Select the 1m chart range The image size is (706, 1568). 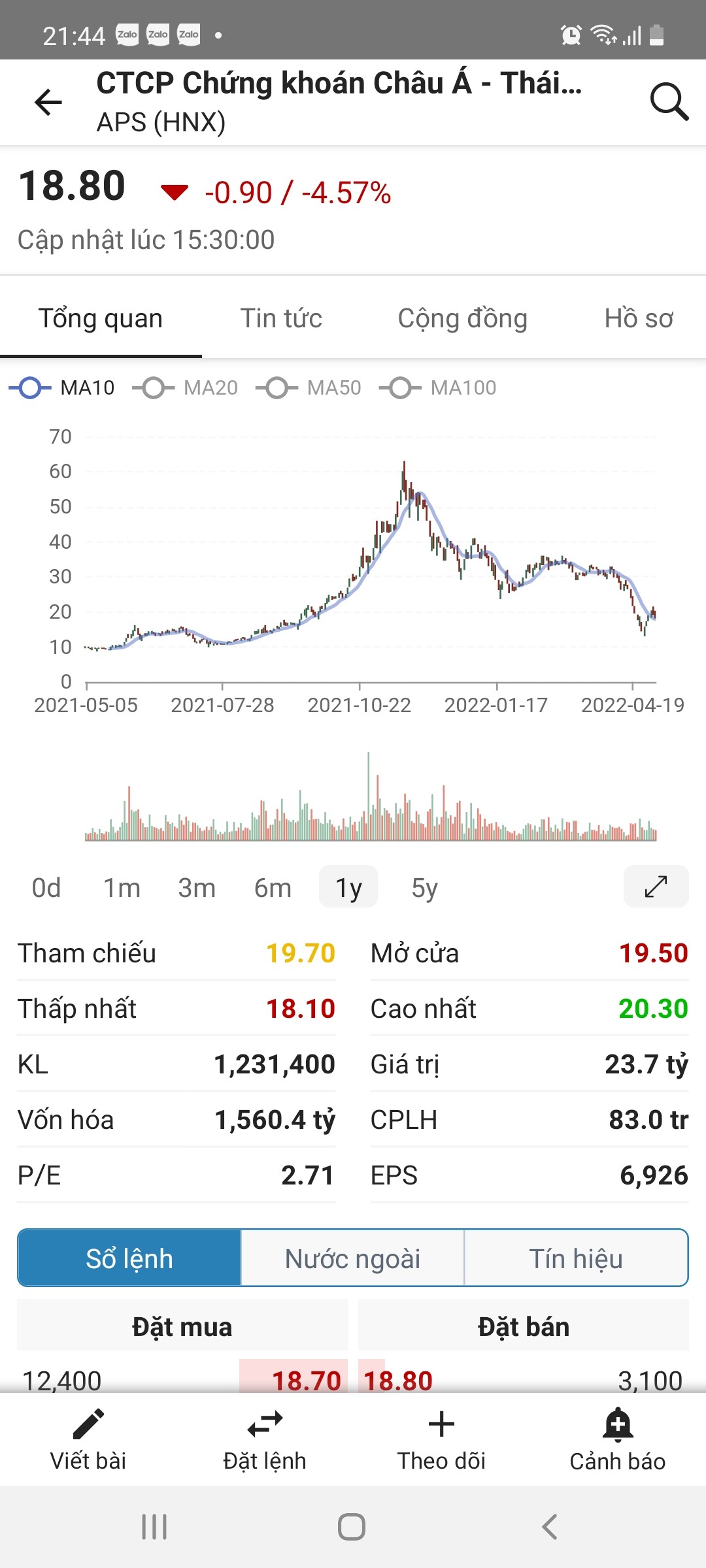(x=122, y=888)
